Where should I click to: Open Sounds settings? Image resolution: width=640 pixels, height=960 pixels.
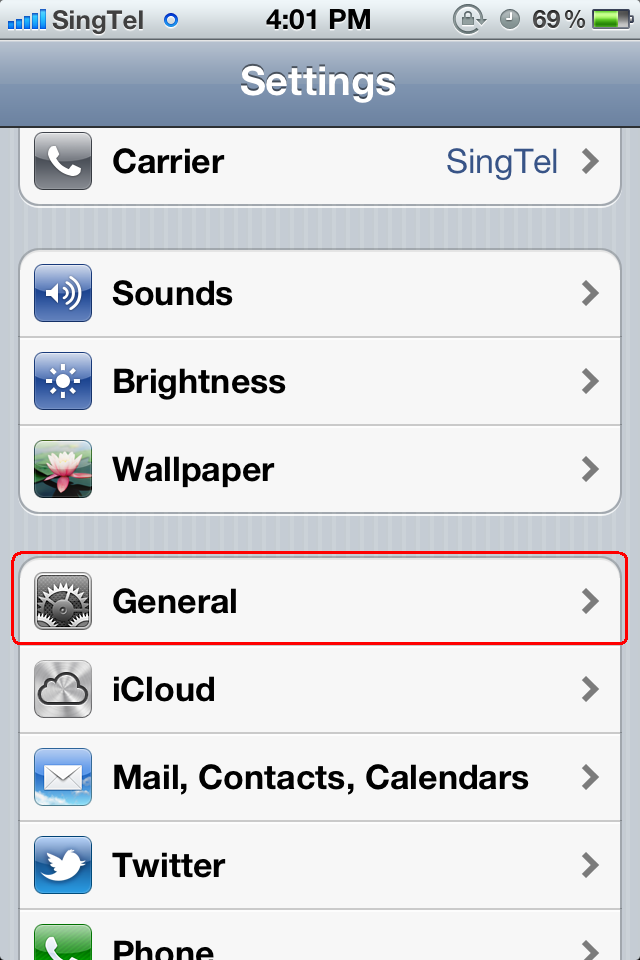[320, 294]
